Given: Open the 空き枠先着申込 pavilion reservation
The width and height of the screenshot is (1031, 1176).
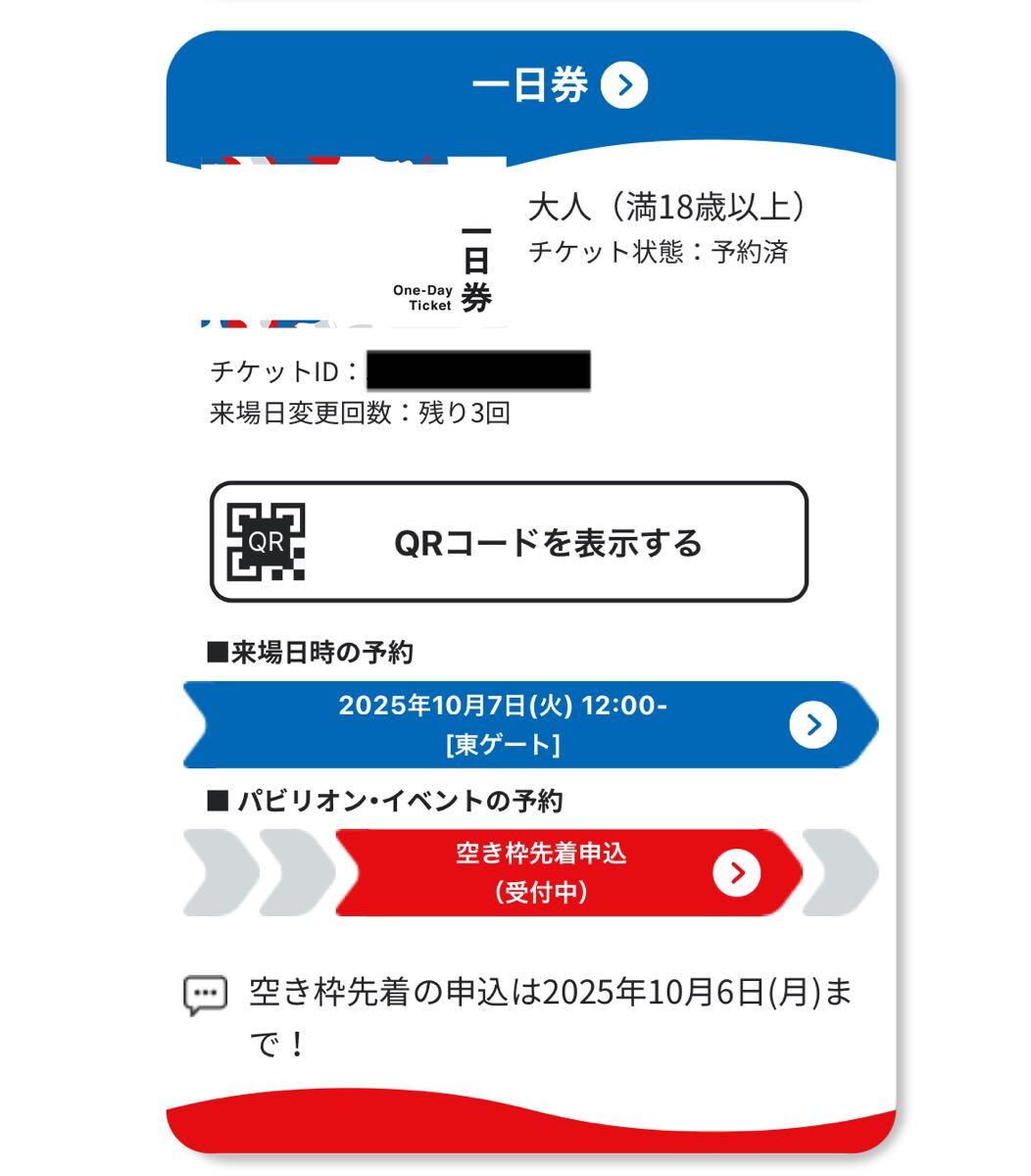Looking at the screenshot, I should pyautogui.click(x=566, y=873).
